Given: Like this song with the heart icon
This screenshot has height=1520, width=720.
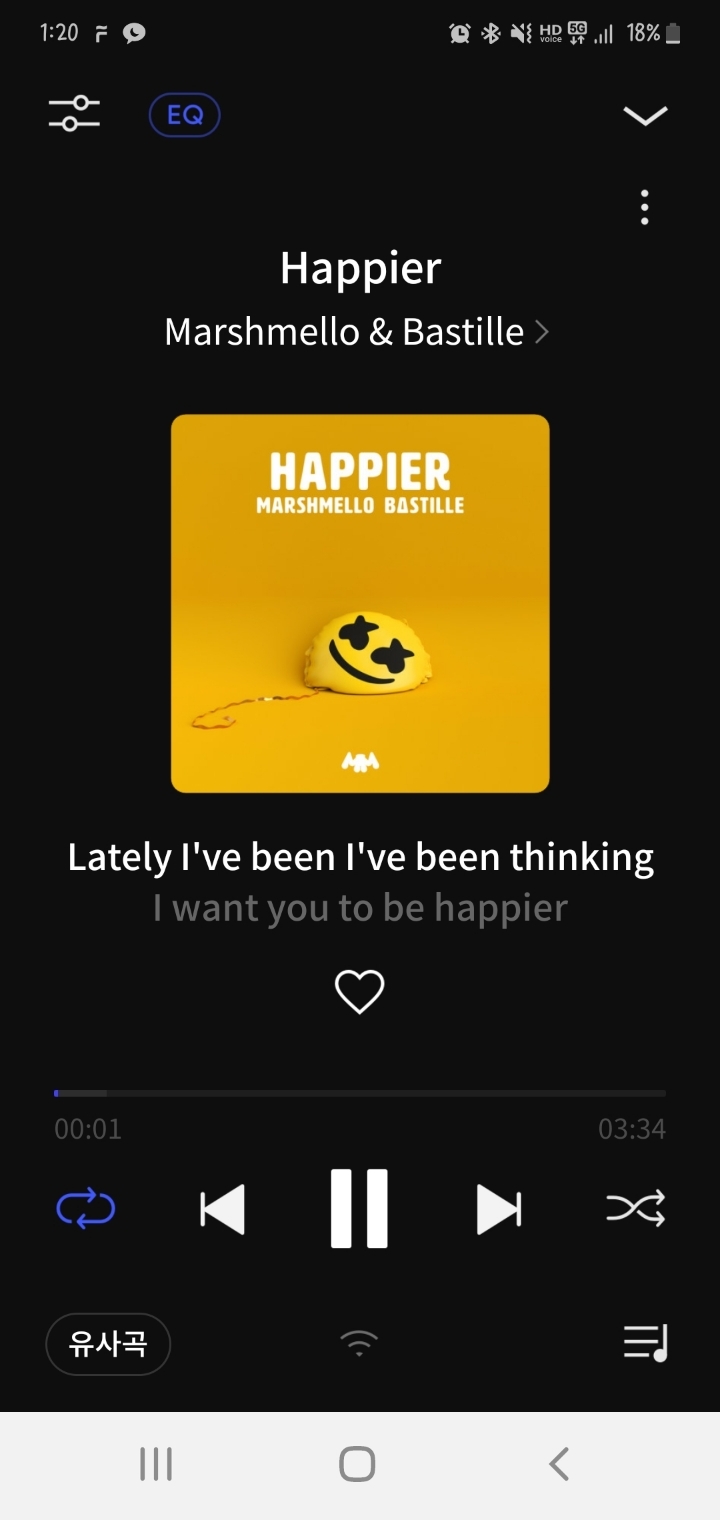Looking at the screenshot, I should 359,992.
